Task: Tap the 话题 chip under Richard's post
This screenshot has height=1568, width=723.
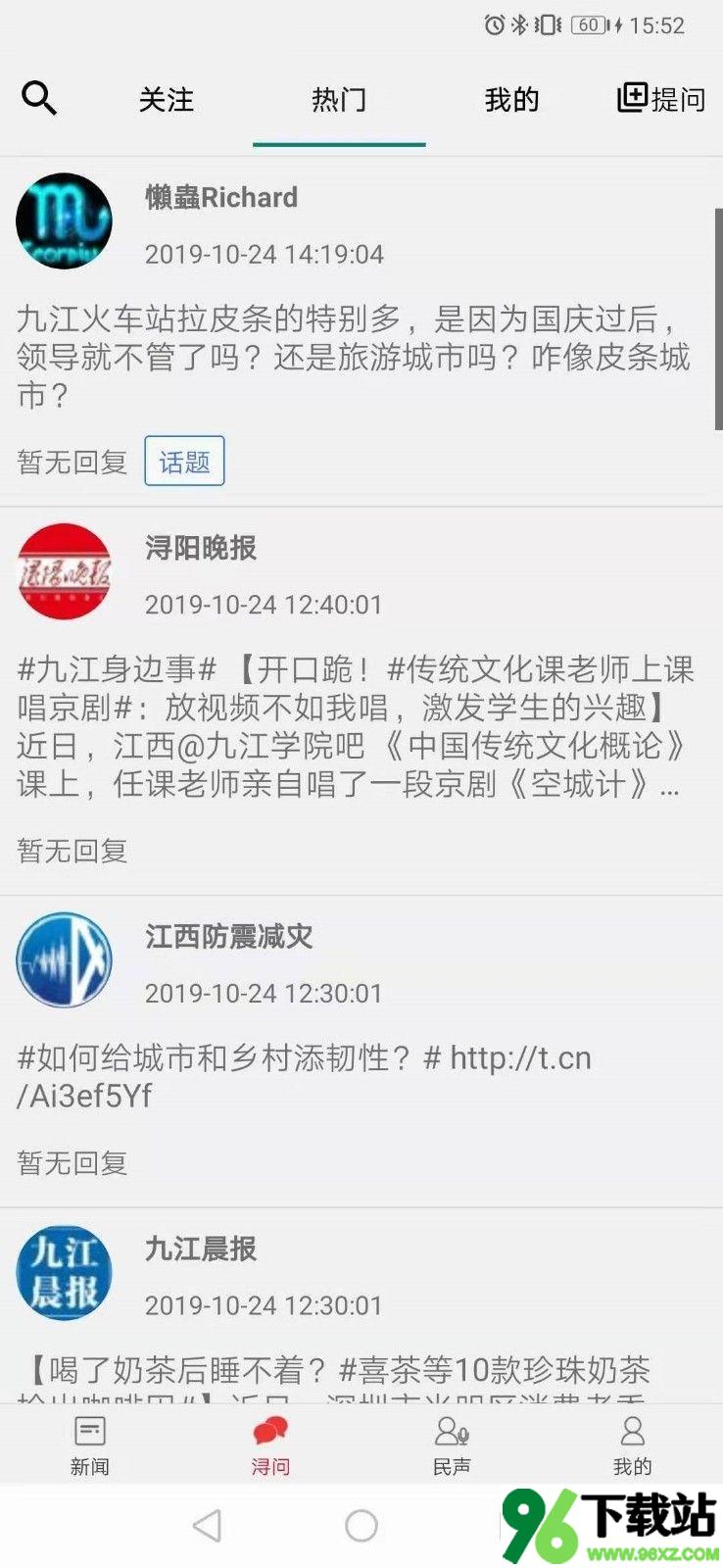Action: point(184,461)
